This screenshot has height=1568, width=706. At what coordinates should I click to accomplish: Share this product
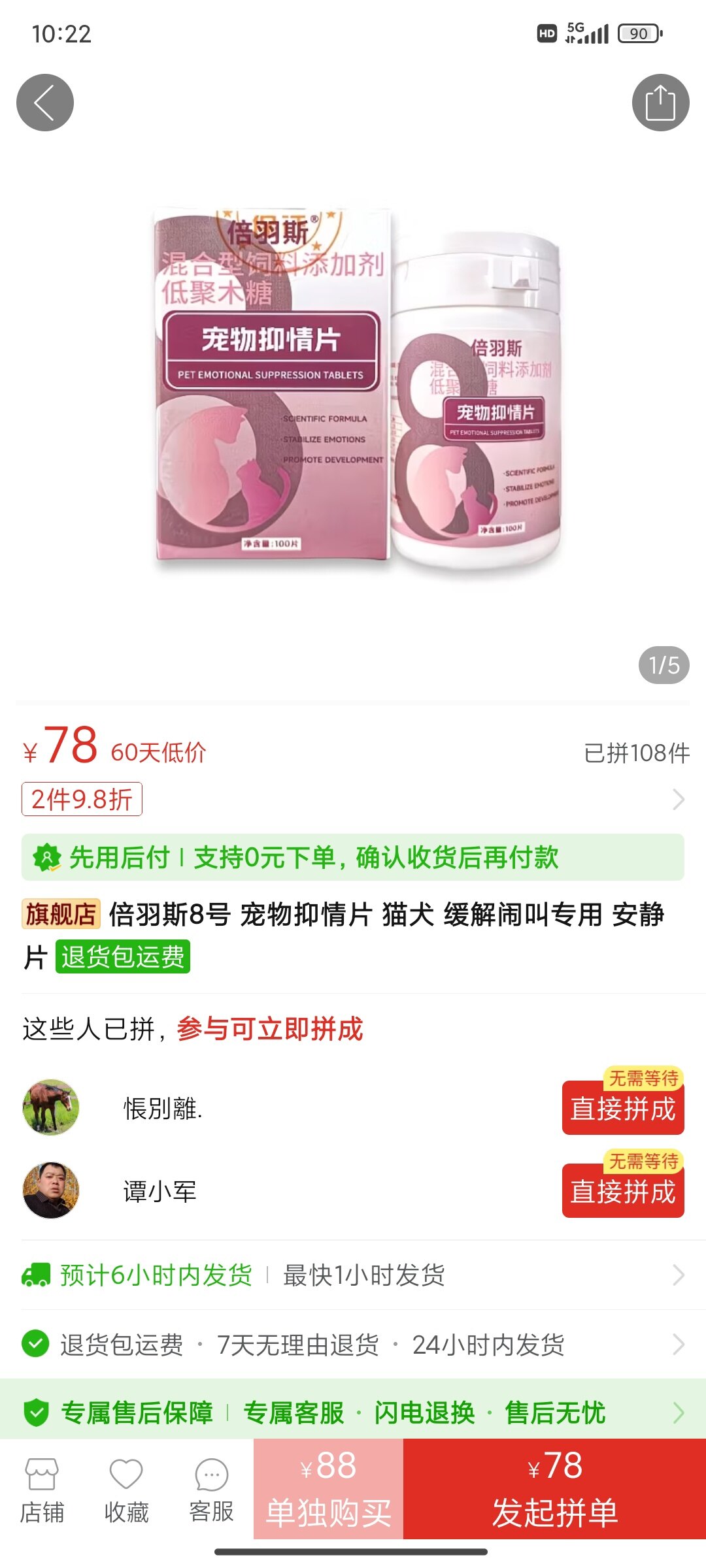(x=660, y=103)
